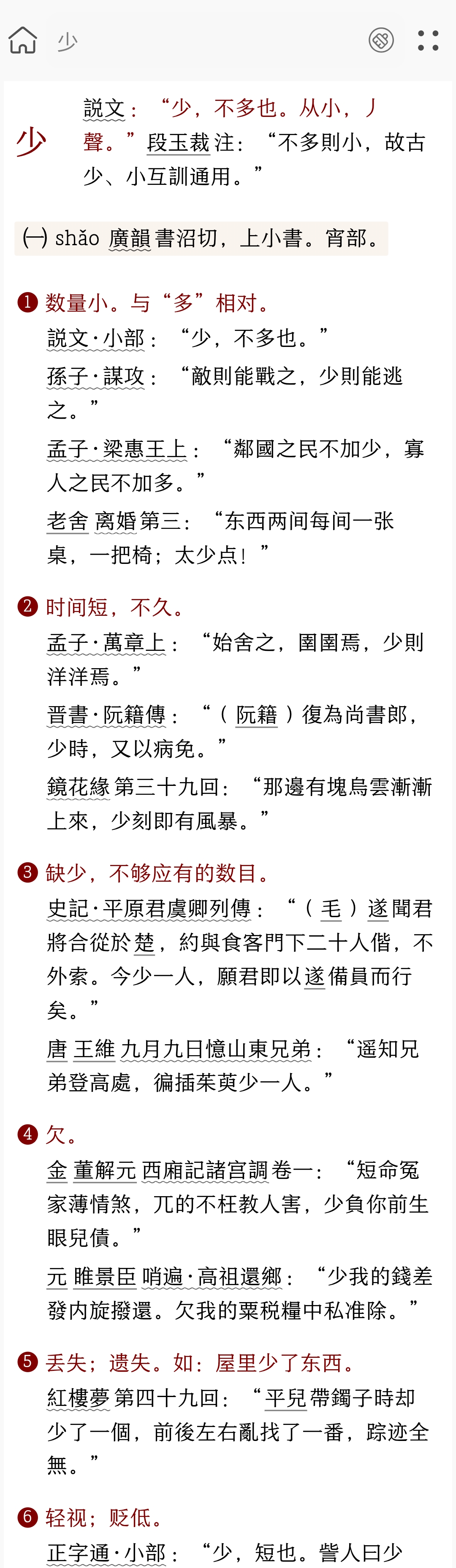Open the 正字通·小部 source link
This screenshot has width=456, height=1568.
(106, 1553)
